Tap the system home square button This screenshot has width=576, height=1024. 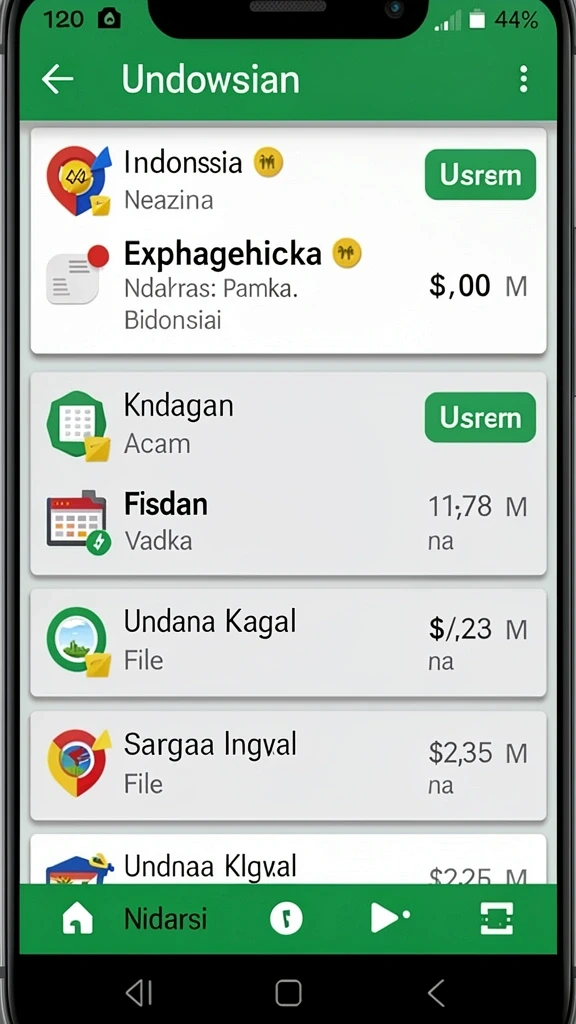(x=288, y=993)
